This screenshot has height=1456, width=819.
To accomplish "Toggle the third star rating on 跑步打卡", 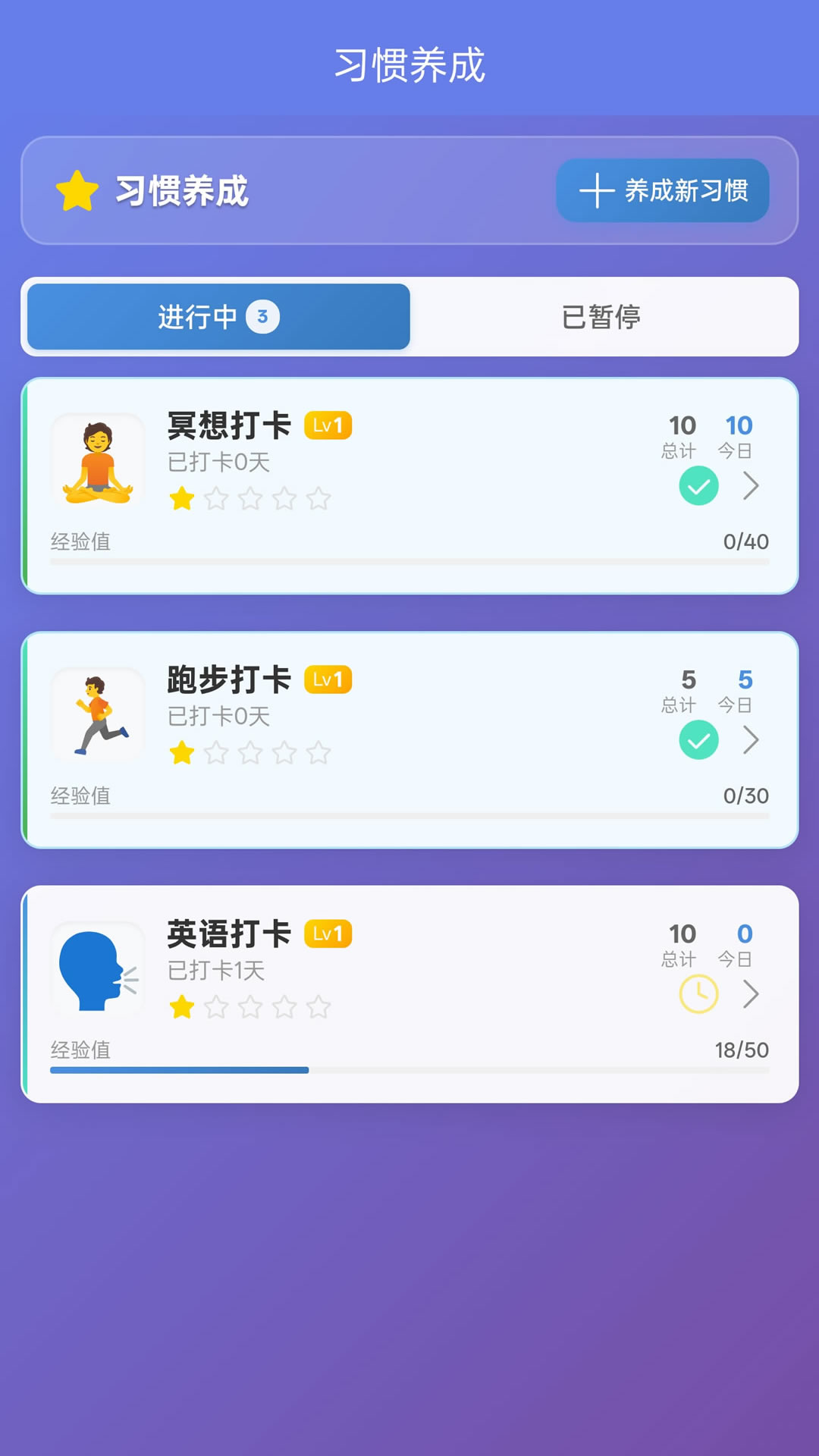I will 251,753.
